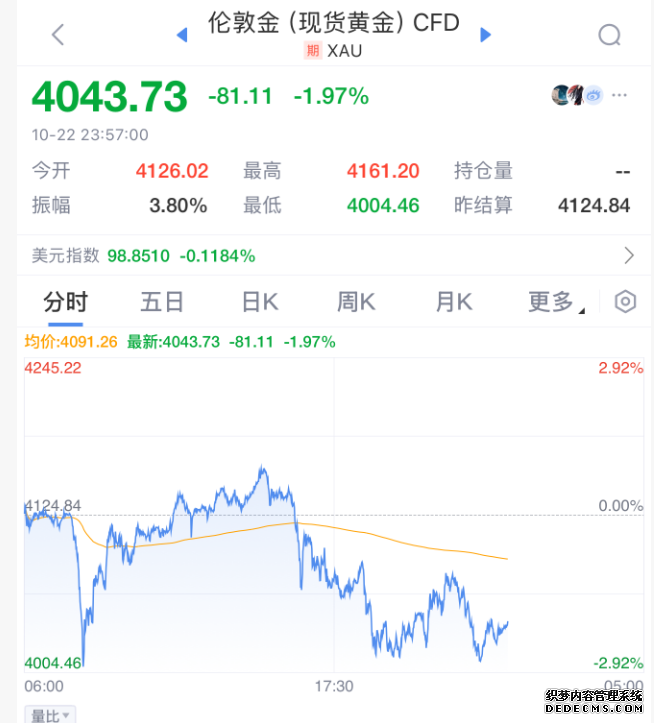The width and height of the screenshot is (654, 723).
Task: Switch to the next instrument
Action: (486, 35)
